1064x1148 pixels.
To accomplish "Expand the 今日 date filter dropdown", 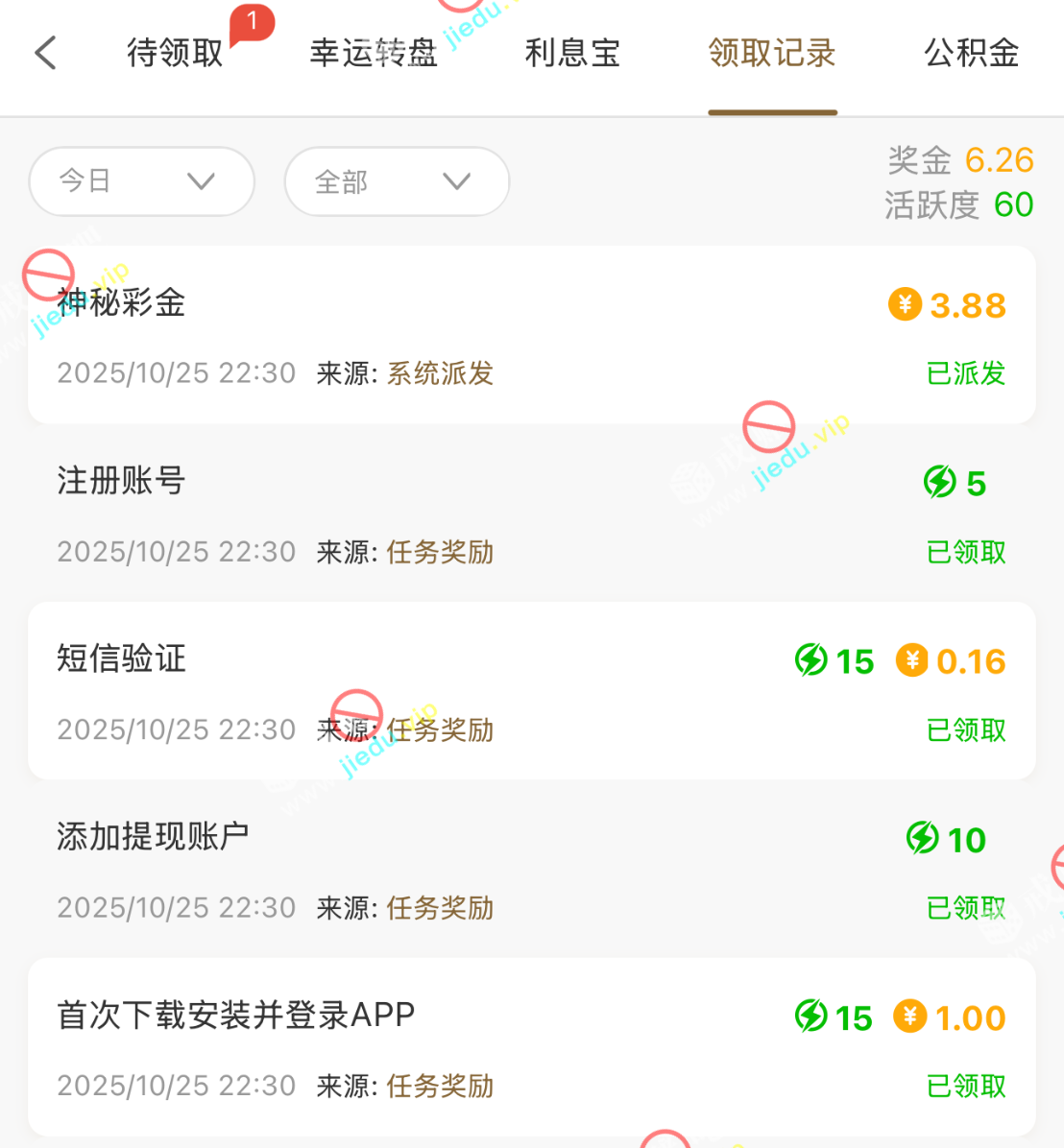I will 141,181.
